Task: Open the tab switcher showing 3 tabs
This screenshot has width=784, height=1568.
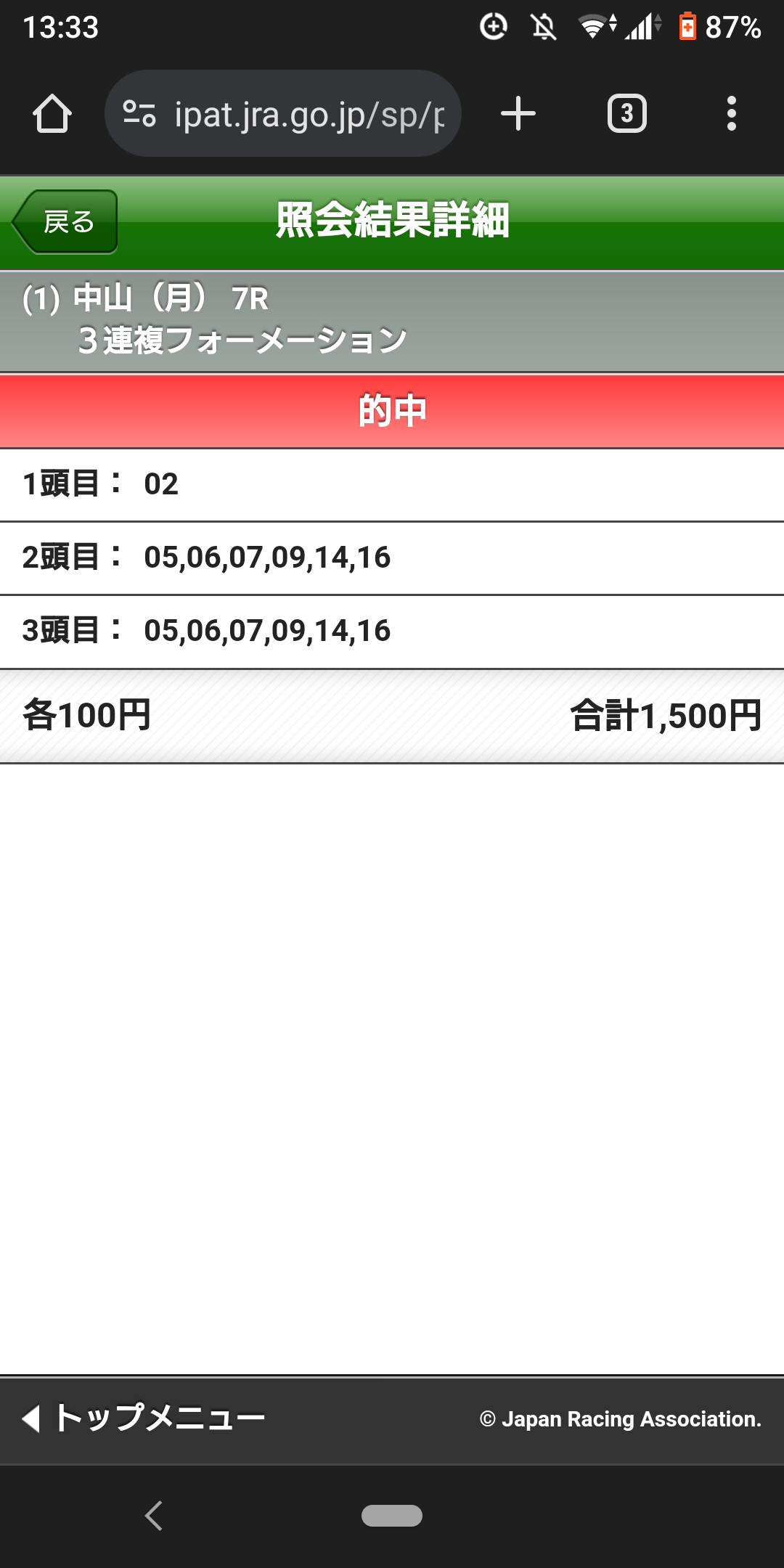Action: [x=626, y=114]
